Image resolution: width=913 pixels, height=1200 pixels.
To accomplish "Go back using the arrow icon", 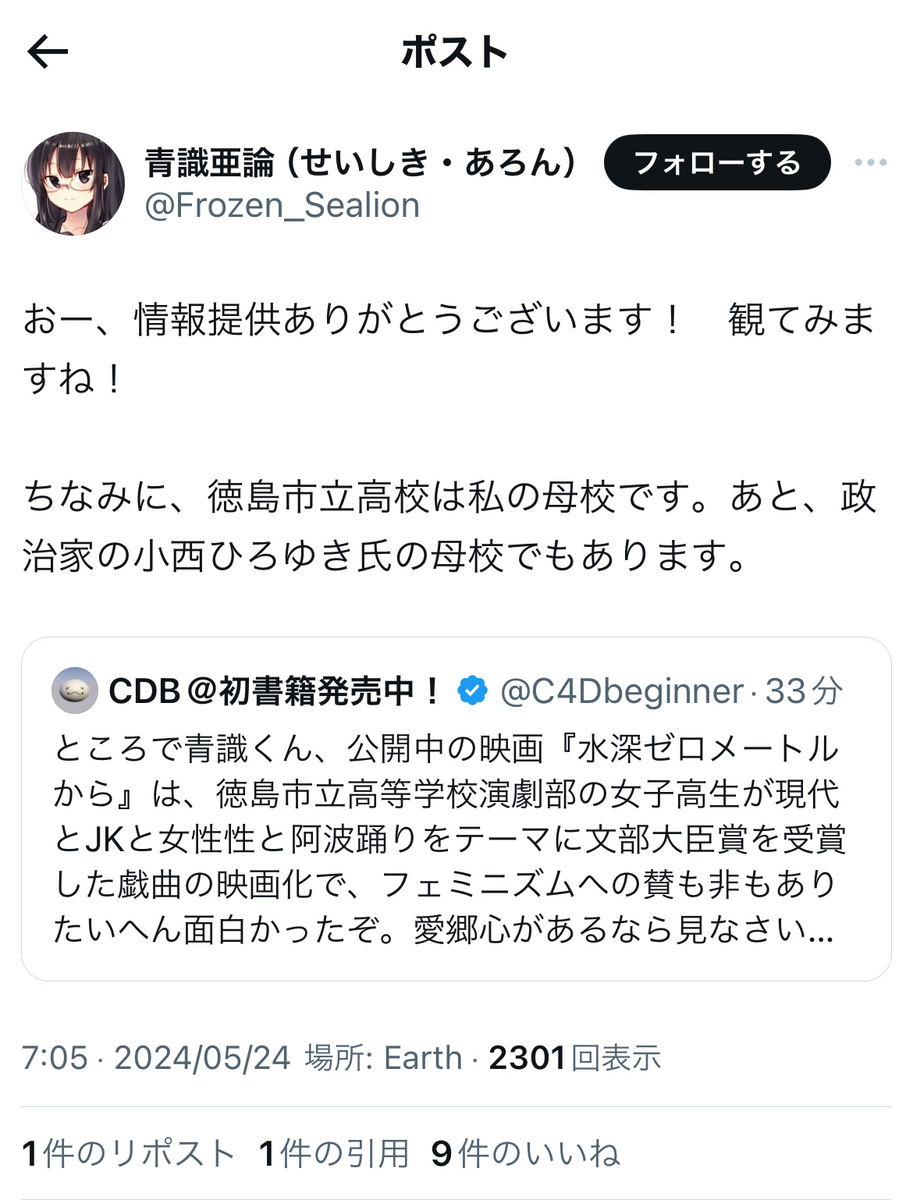I will [x=47, y=53].
